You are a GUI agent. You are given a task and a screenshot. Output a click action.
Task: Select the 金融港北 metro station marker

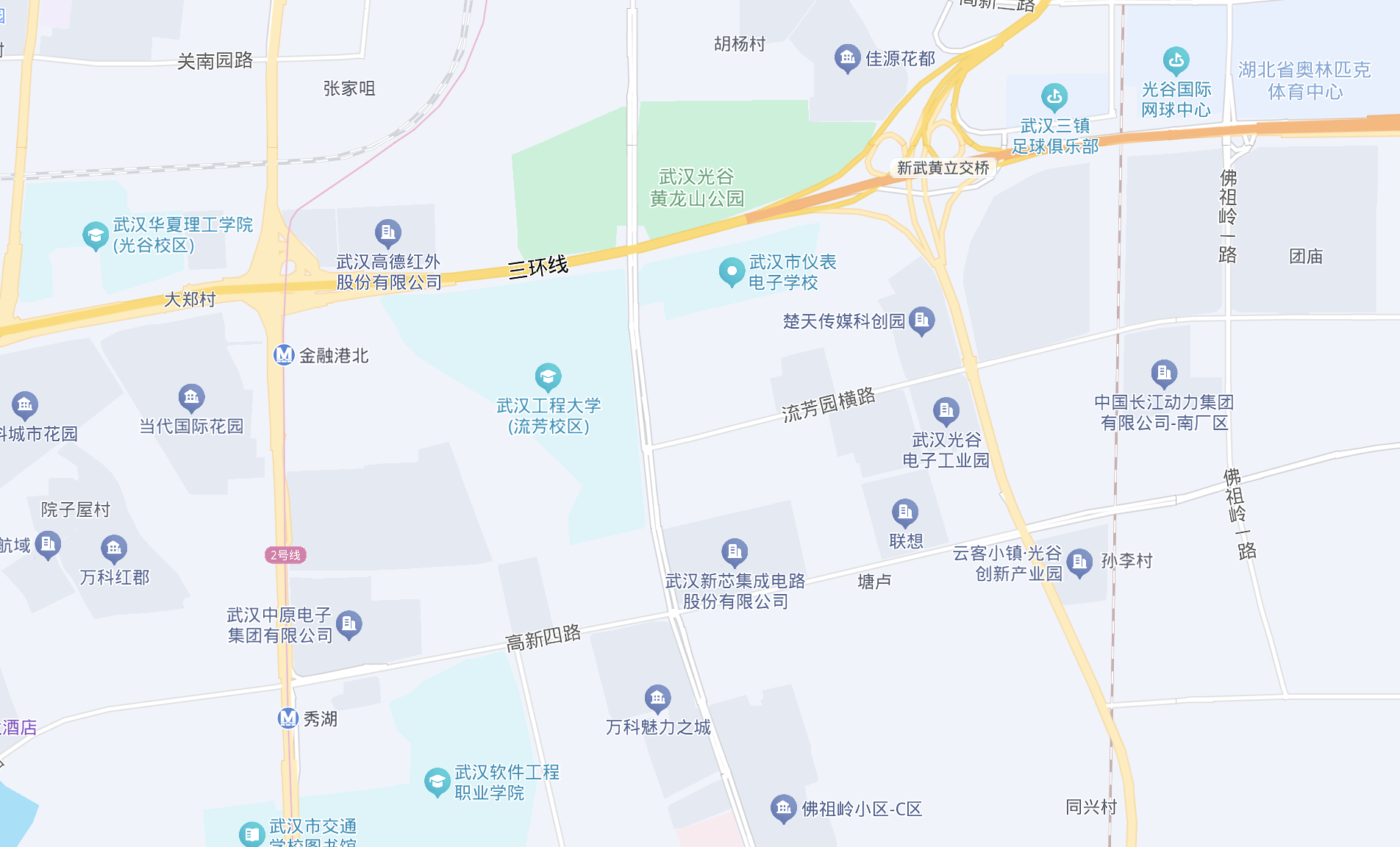(284, 355)
